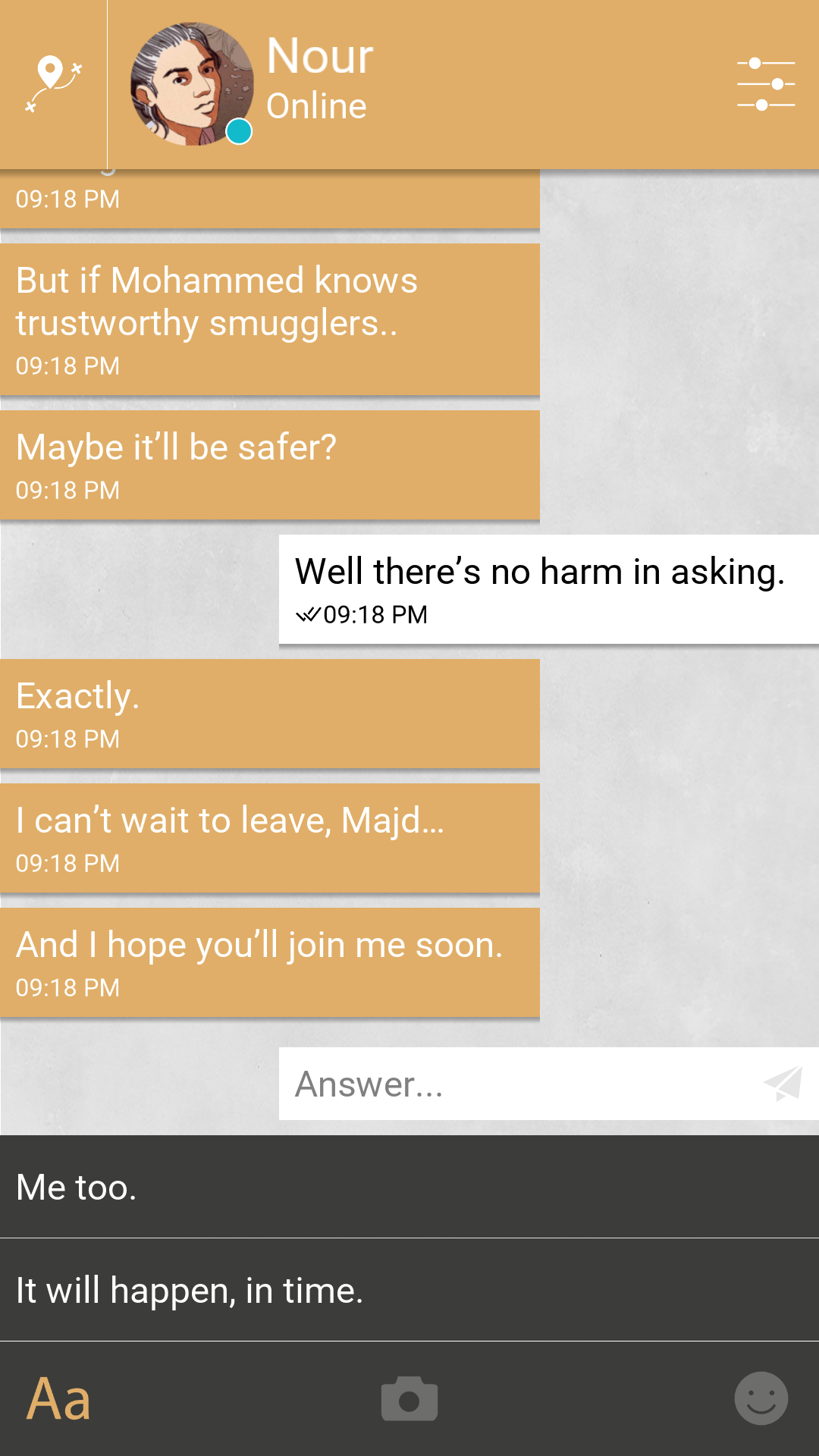Choose the reply "Me too."

click(409, 1187)
